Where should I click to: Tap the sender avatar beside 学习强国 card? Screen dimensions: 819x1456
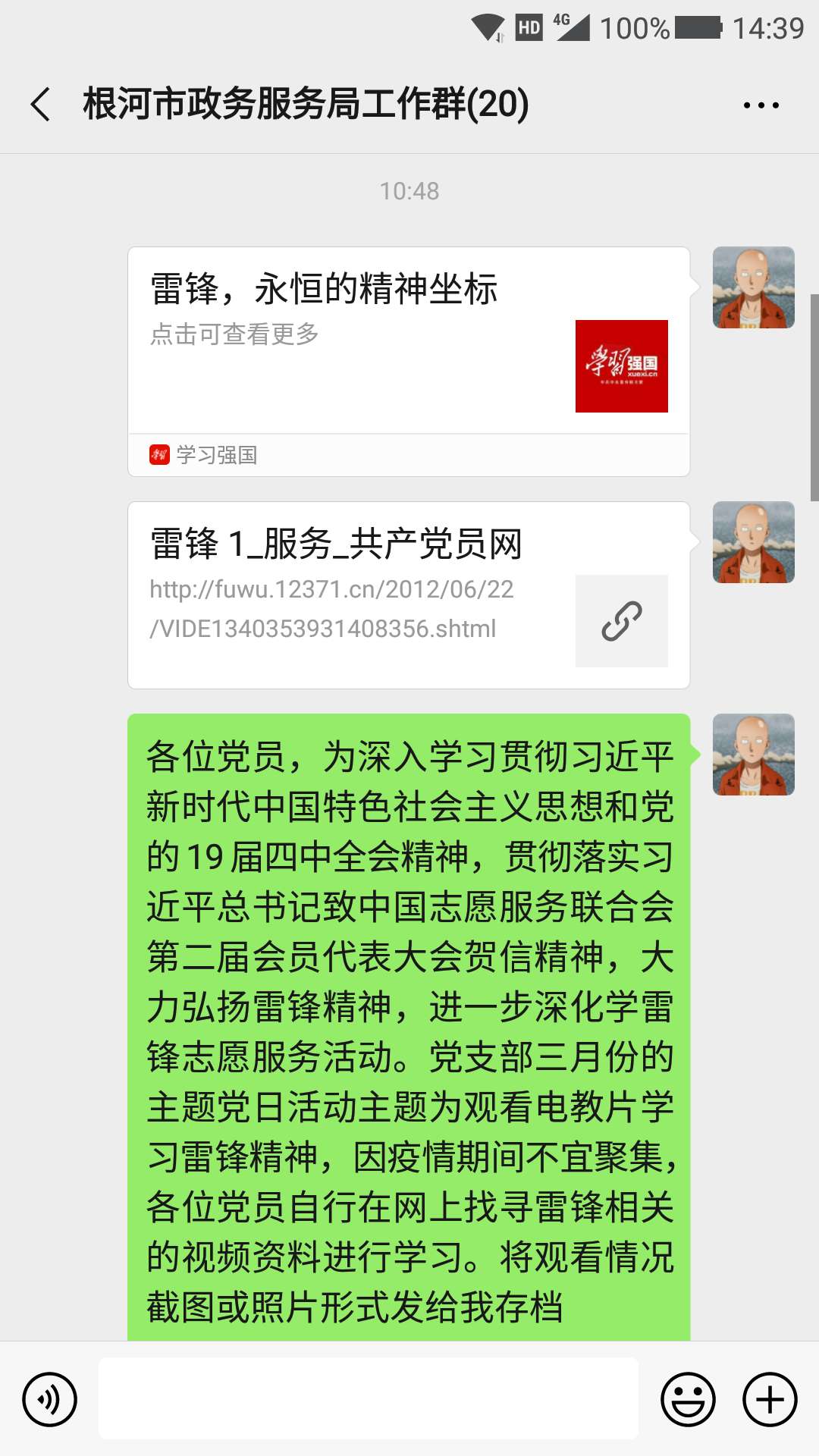[x=753, y=287]
